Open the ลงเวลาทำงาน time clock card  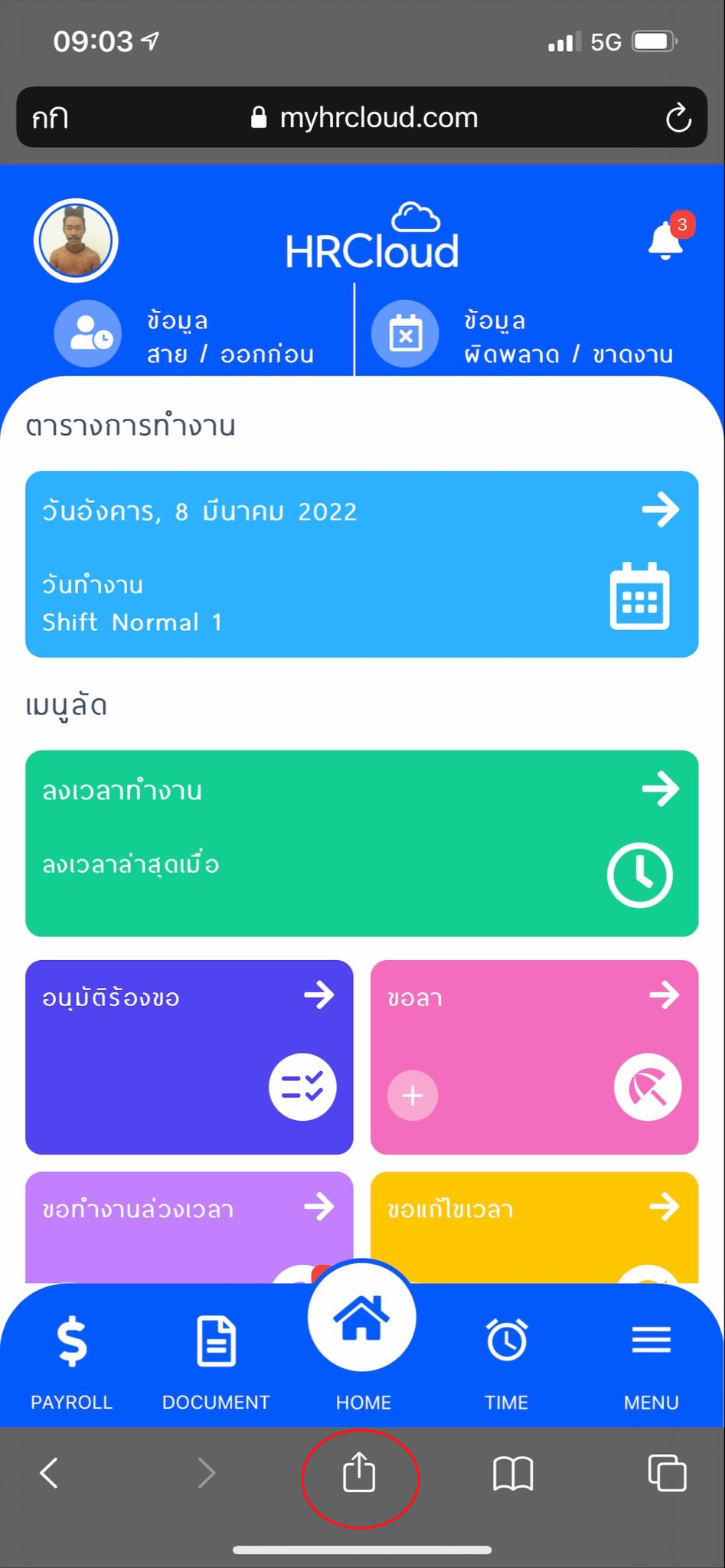tap(361, 842)
